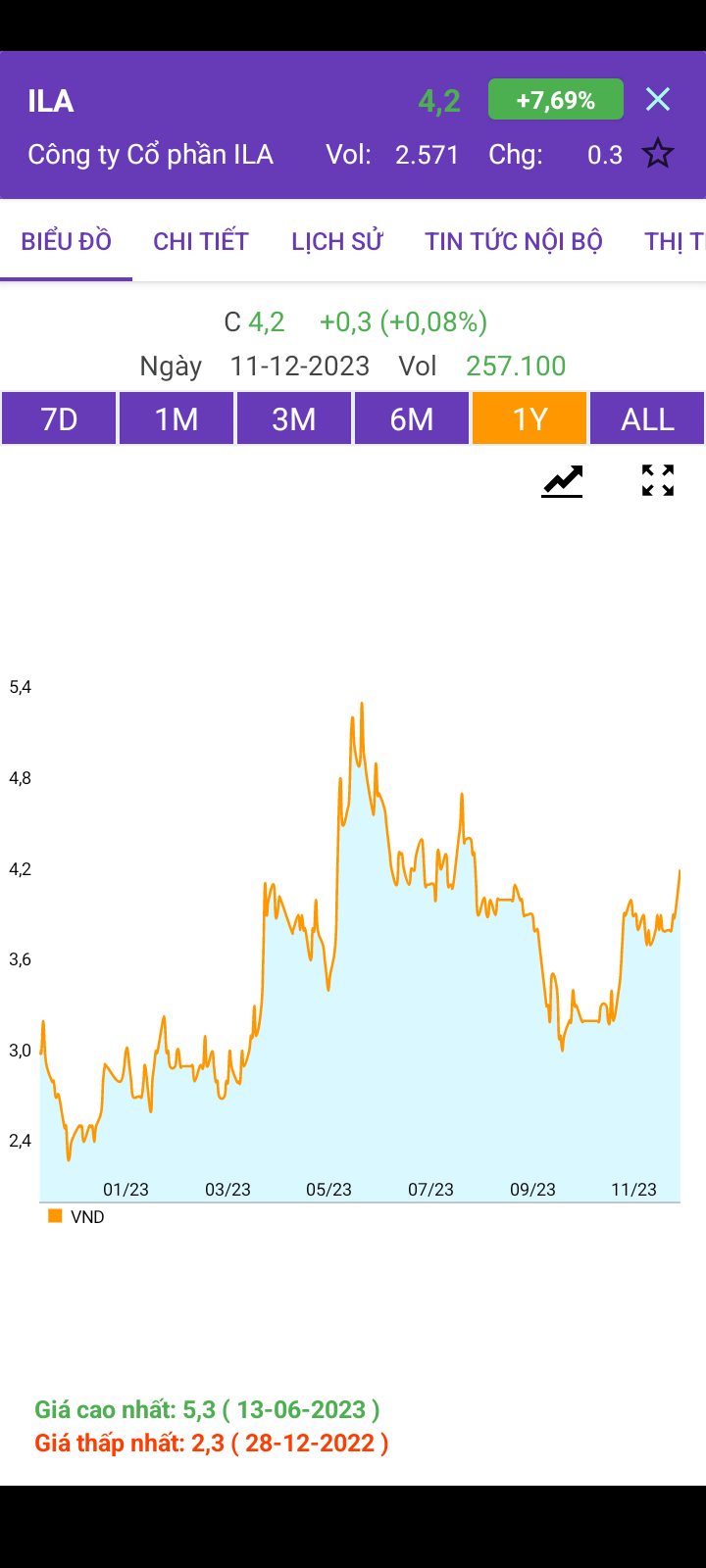Switch to the CHI TIẾT tab
Screen dimensions: 706x1568
pos(201,241)
